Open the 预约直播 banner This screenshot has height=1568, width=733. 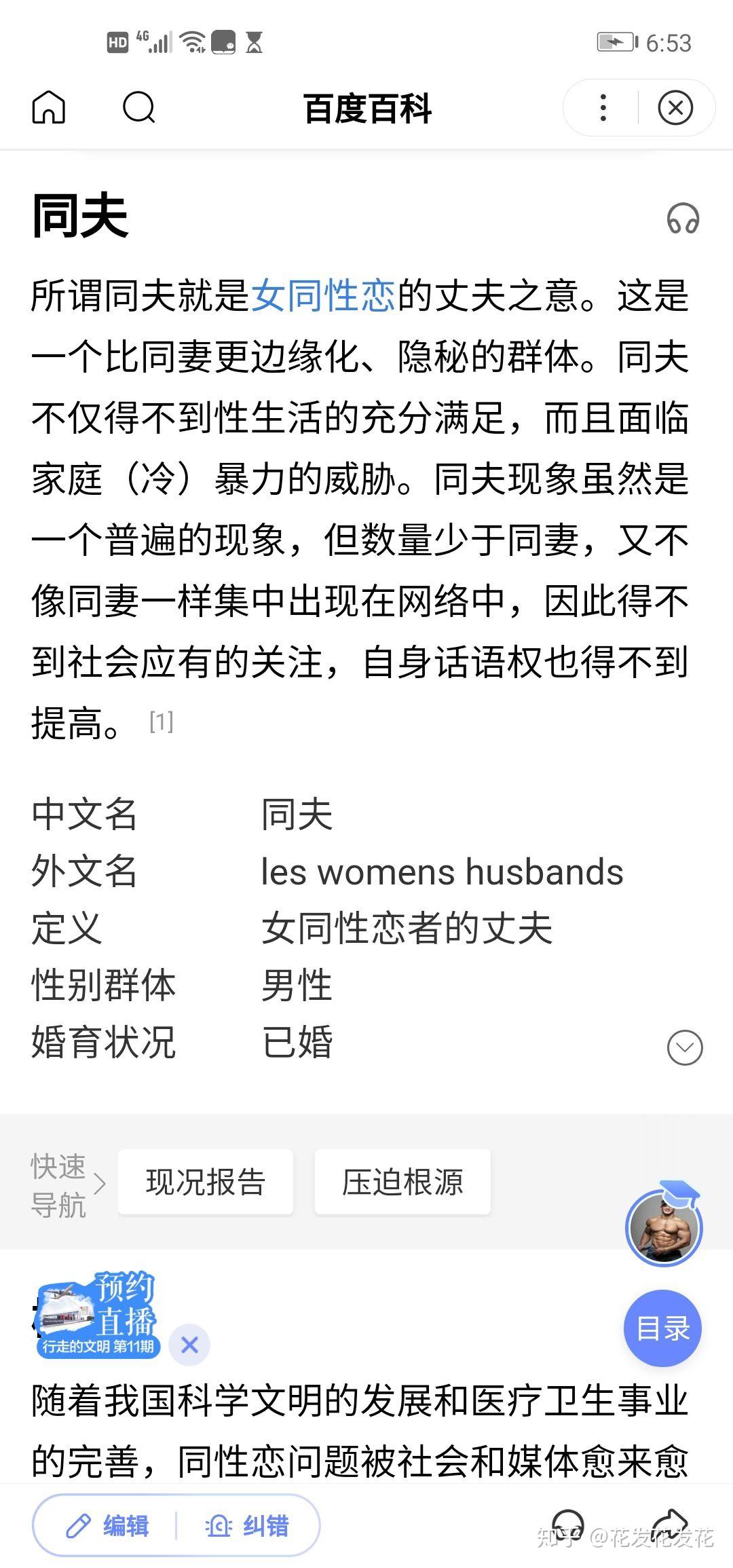pyautogui.click(x=96, y=1313)
